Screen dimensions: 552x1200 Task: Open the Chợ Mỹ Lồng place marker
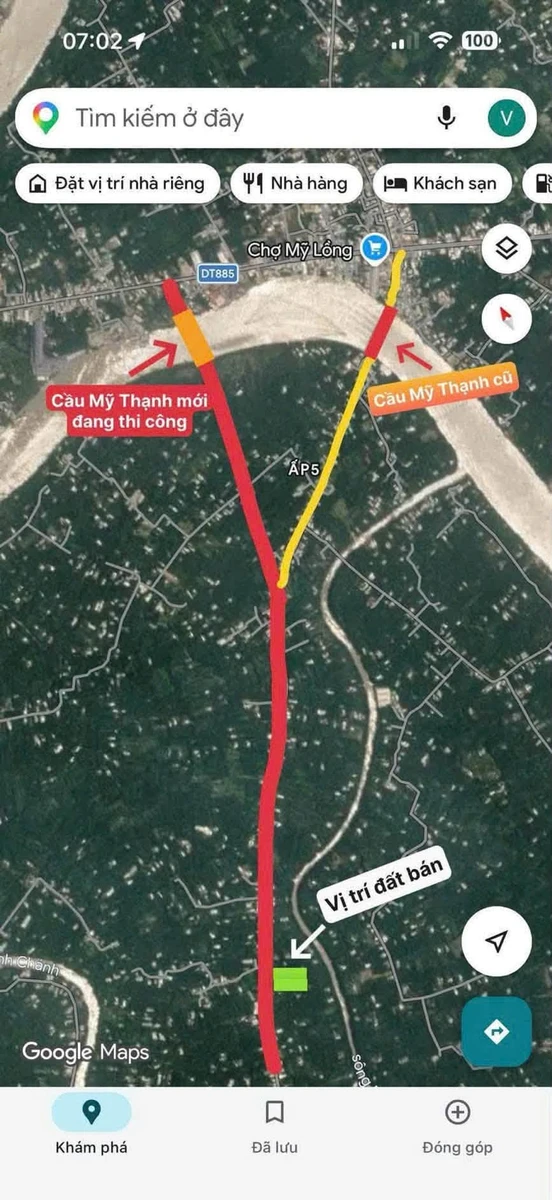[x=375, y=246]
